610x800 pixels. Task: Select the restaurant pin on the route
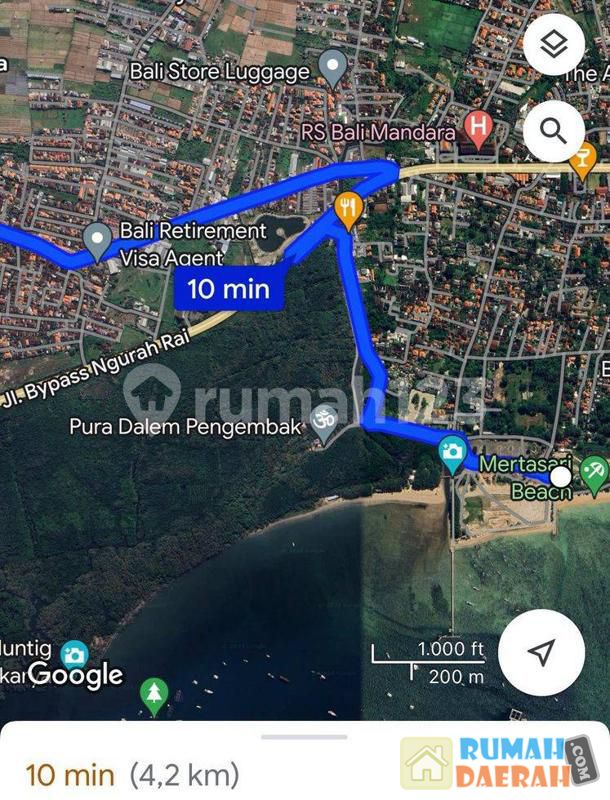point(347,209)
